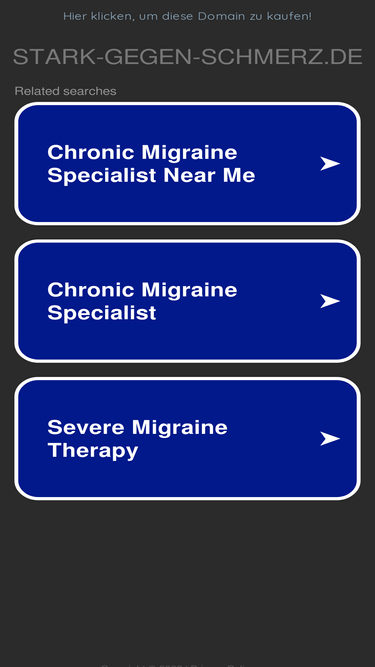Tap the link to buy this domain
Image resolution: width=375 pixels, height=667 pixels.
coord(188,17)
